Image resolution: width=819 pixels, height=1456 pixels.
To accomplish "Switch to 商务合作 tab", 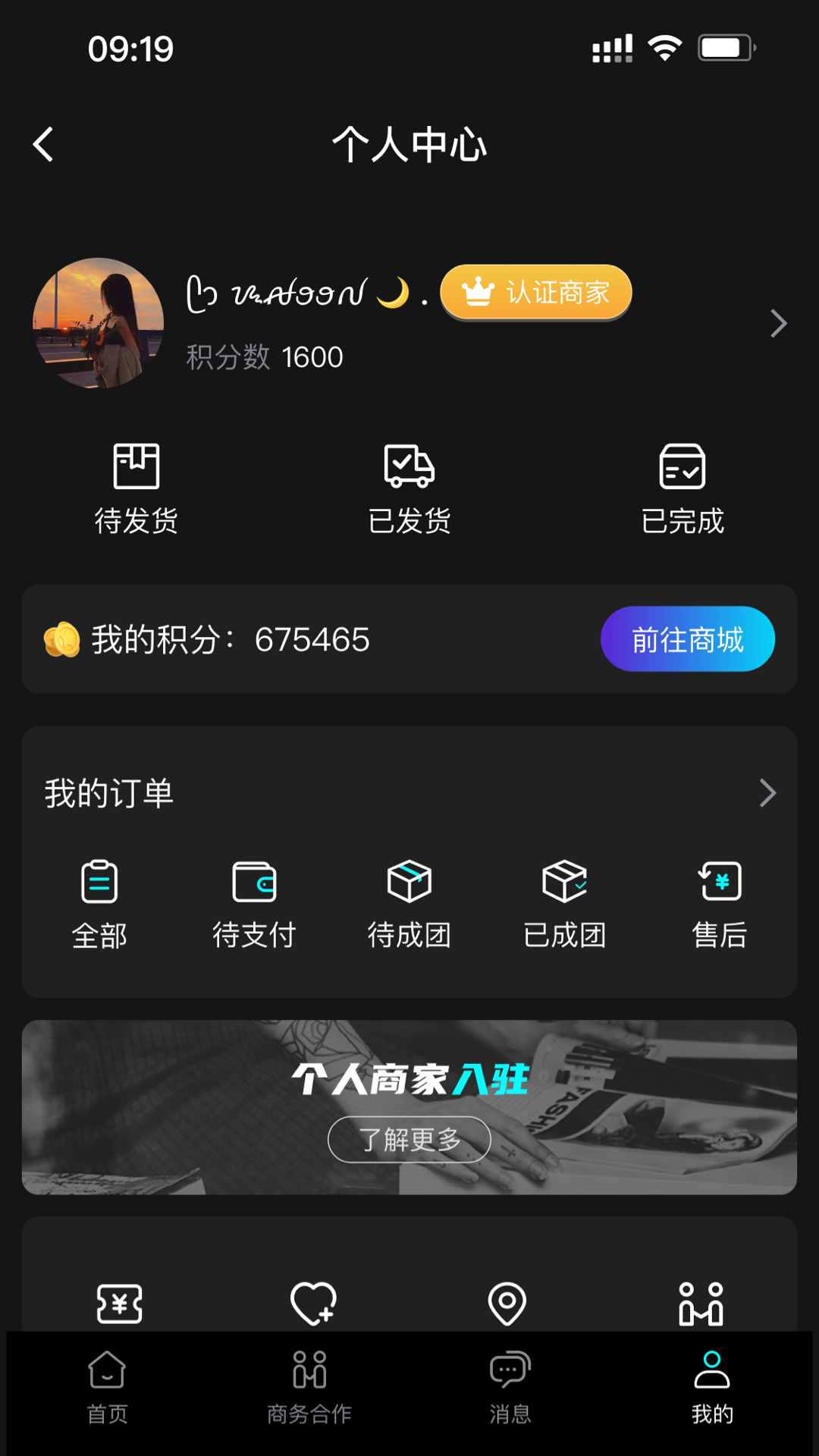I will [309, 1388].
